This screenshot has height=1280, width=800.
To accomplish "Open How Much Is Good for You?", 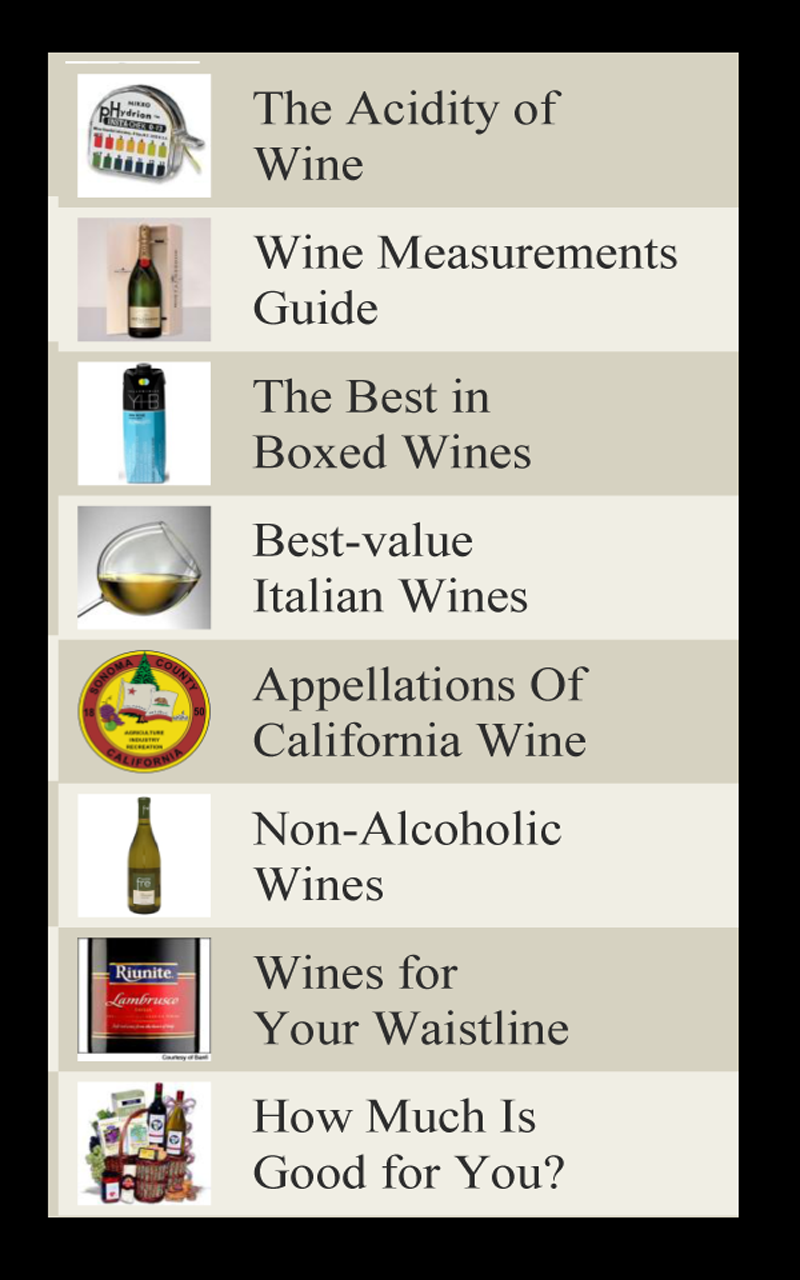I will click(408, 1144).
